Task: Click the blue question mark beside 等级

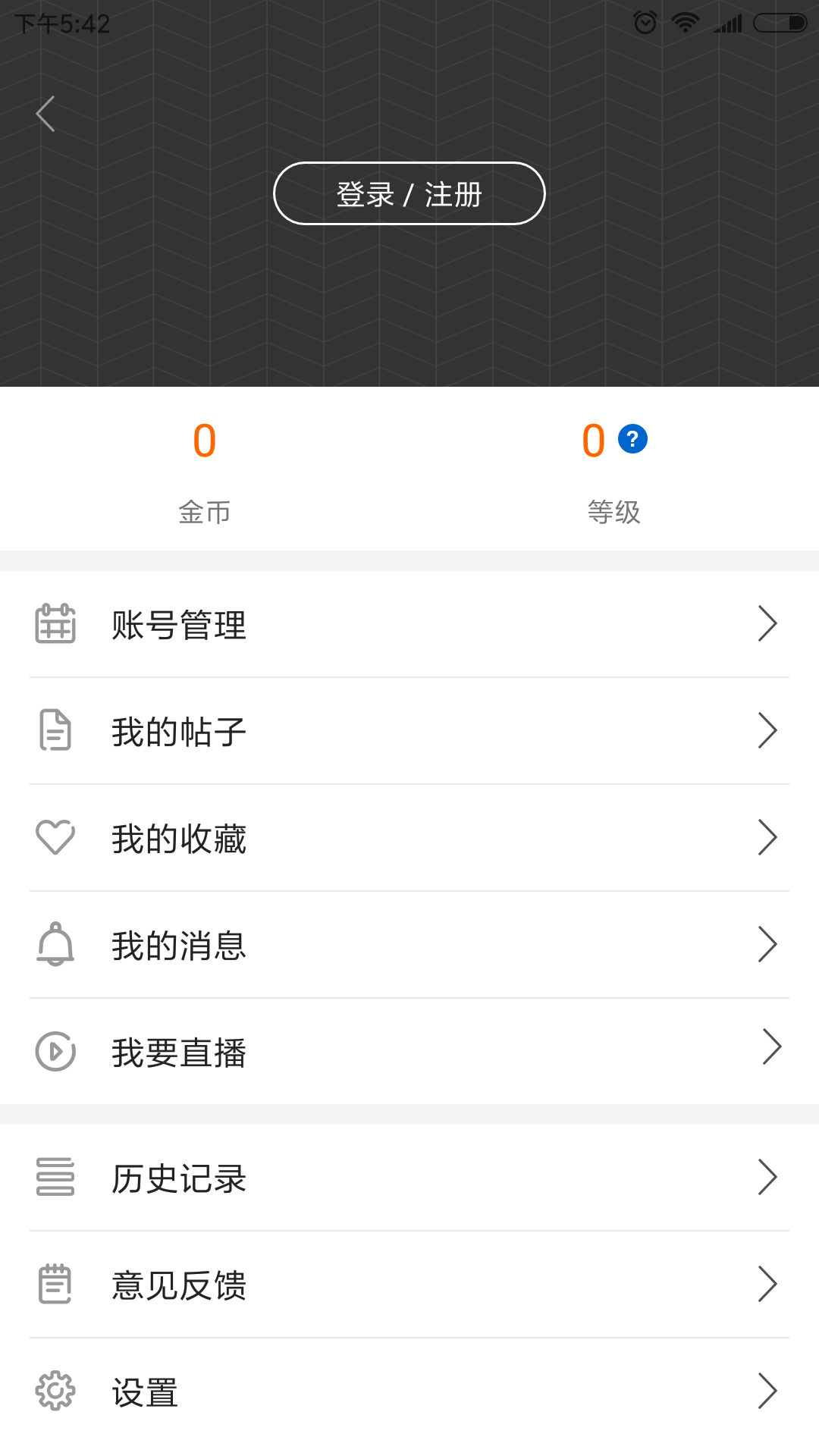Action: [x=632, y=438]
